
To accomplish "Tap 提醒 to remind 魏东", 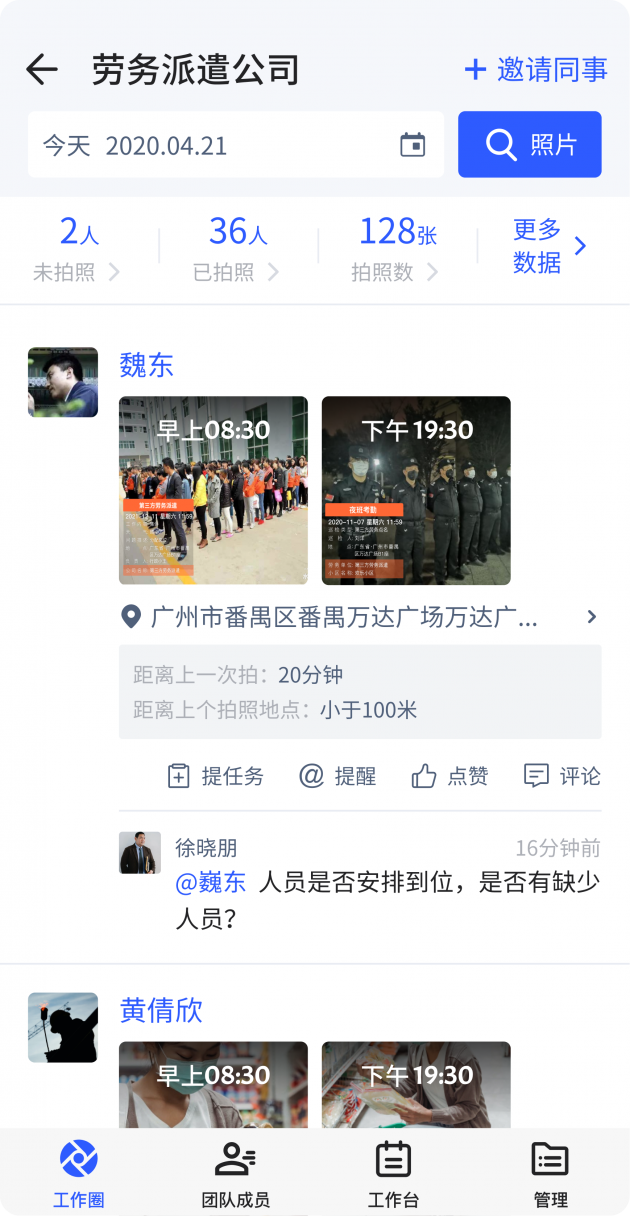I will pyautogui.click(x=338, y=776).
